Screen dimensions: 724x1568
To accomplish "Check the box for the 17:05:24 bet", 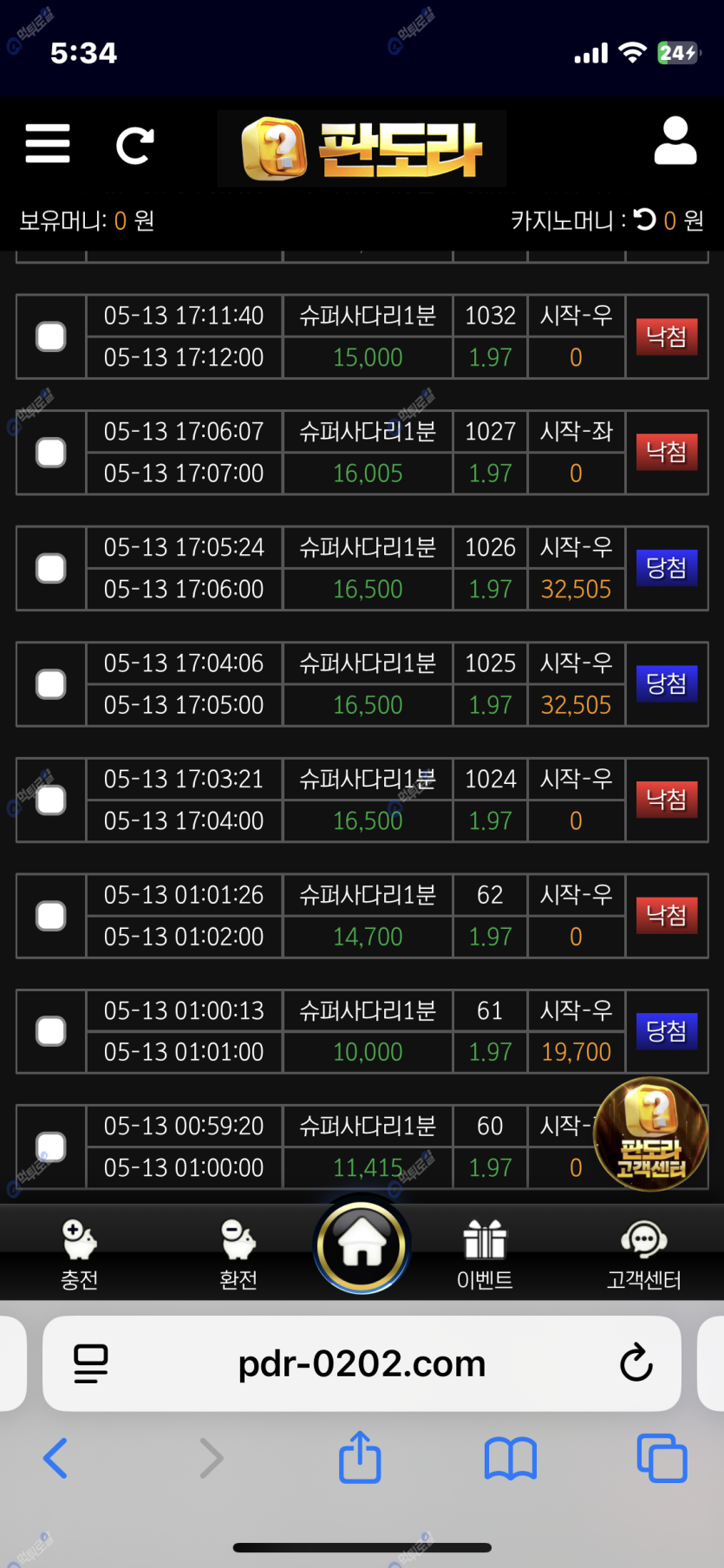I will coord(51,568).
